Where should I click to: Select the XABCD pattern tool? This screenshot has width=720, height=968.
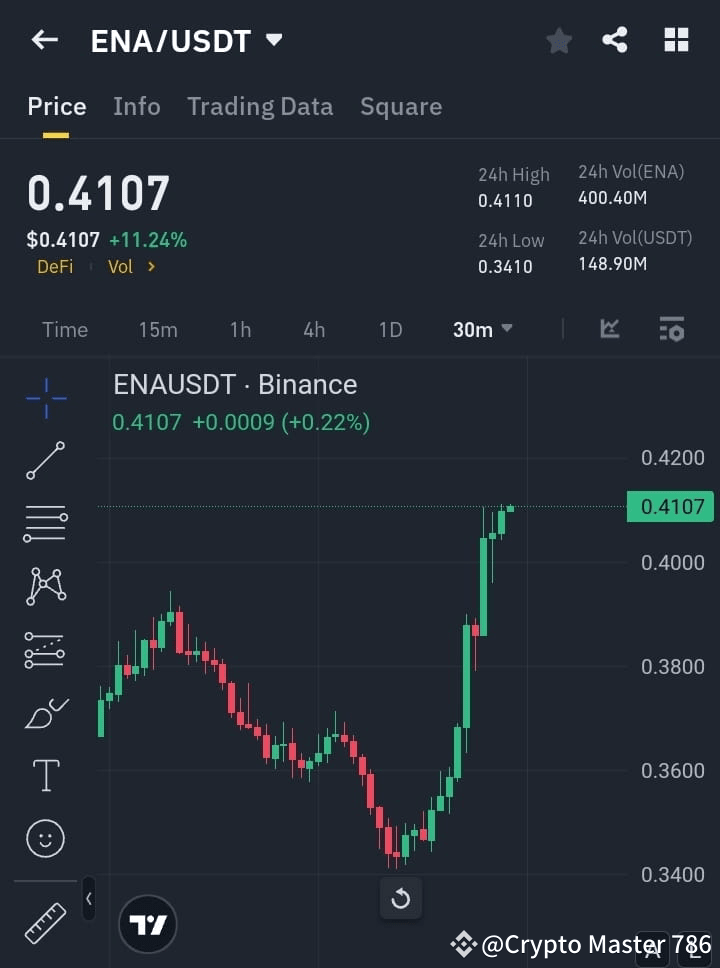(x=44, y=587)
